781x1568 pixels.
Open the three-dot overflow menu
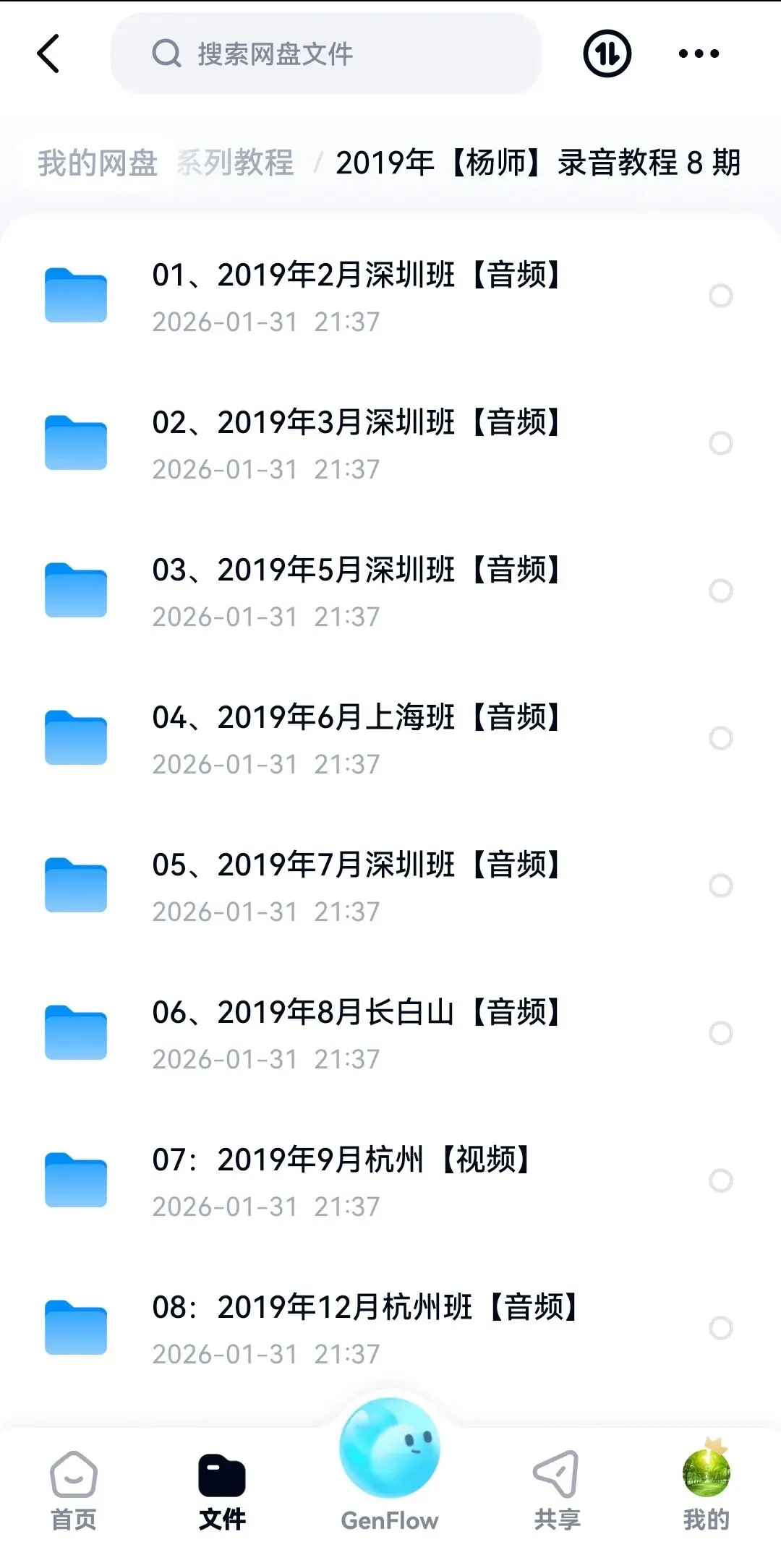(699, 53)
